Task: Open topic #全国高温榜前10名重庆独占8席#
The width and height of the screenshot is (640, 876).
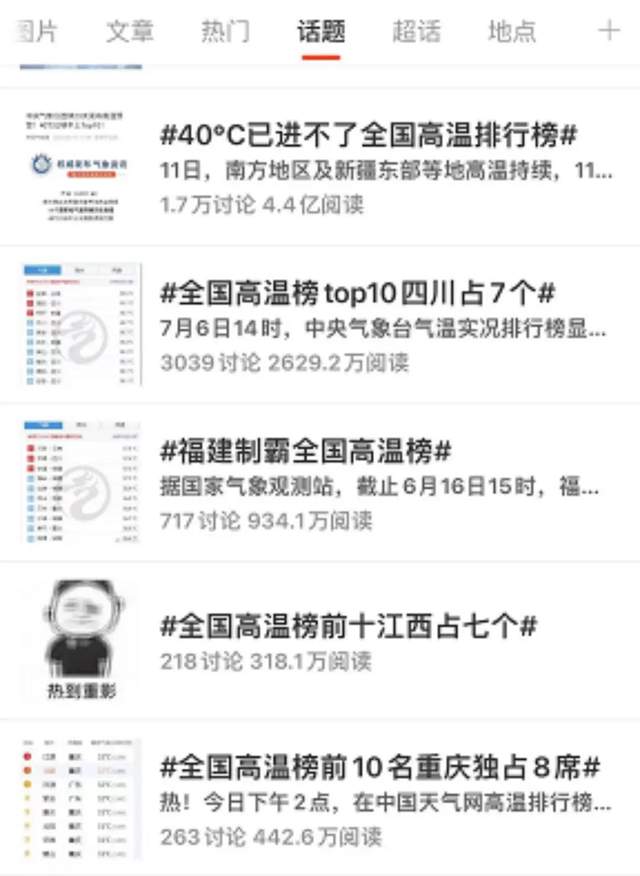Action: point(380,768)
